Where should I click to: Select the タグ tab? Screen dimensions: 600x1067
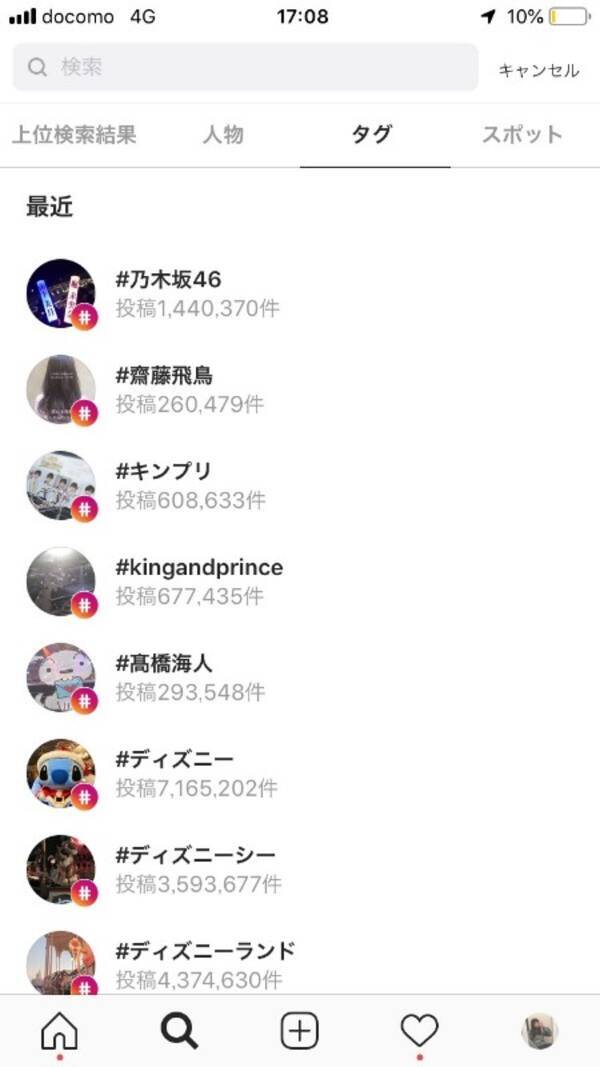tap(372, 135)
